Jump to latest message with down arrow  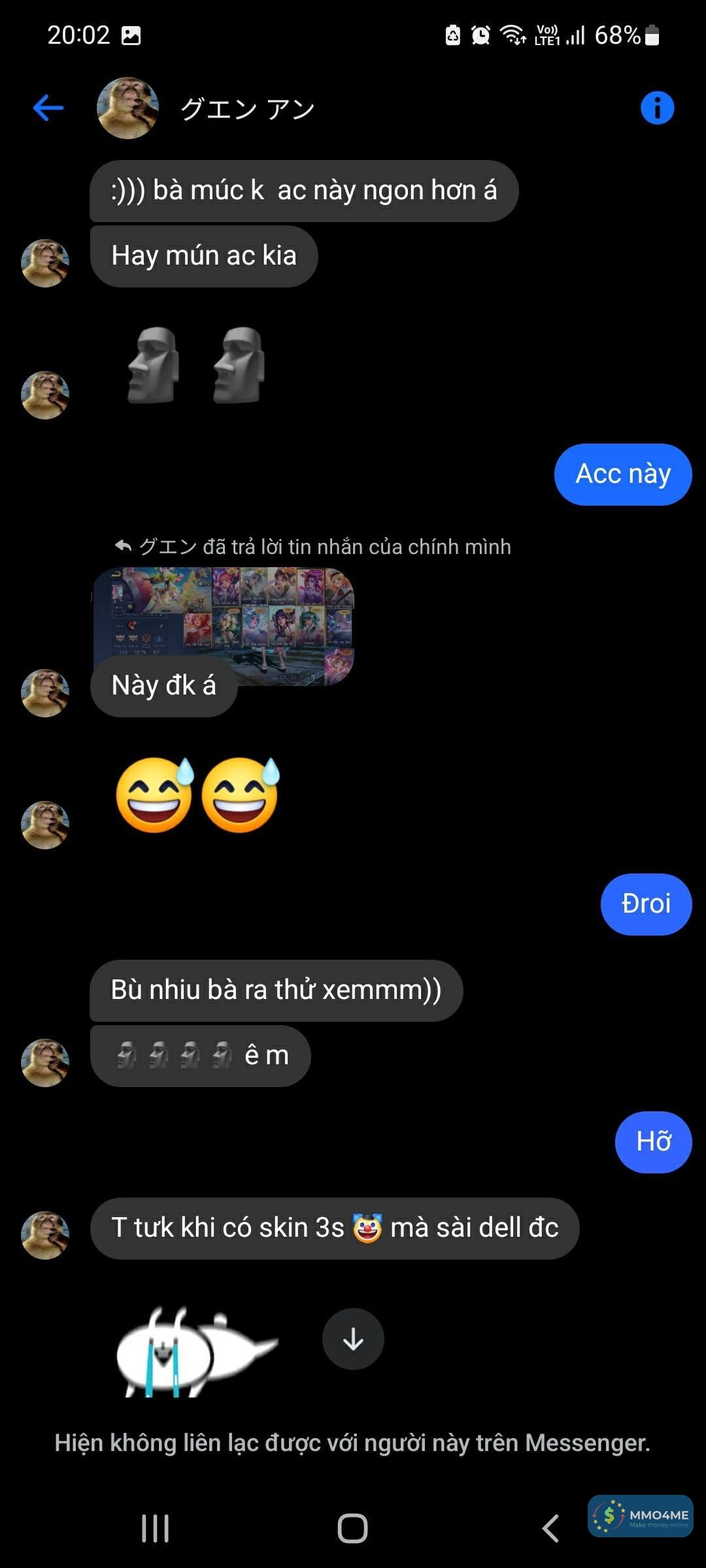point(353,1339)
